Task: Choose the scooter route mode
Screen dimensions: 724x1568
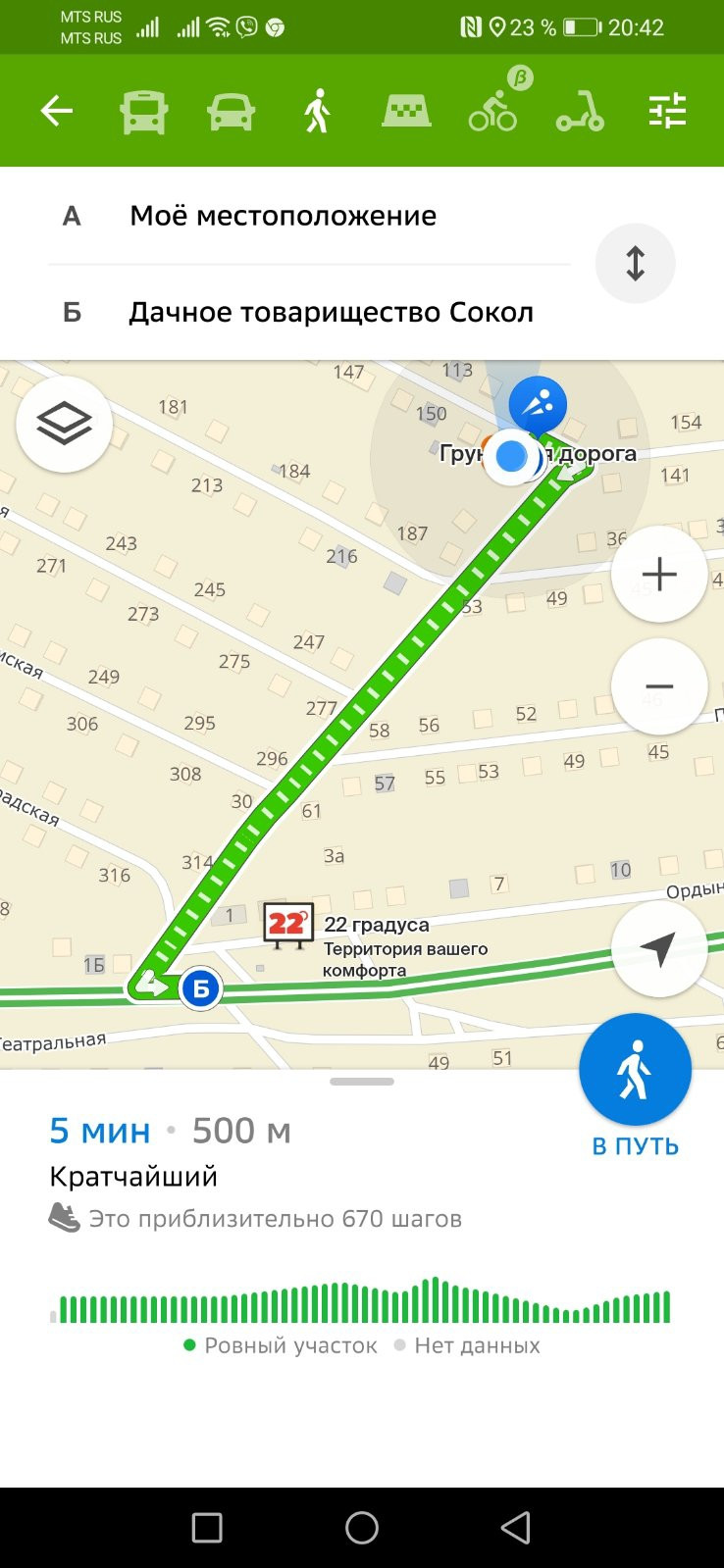Action: (x=580, y=111)
